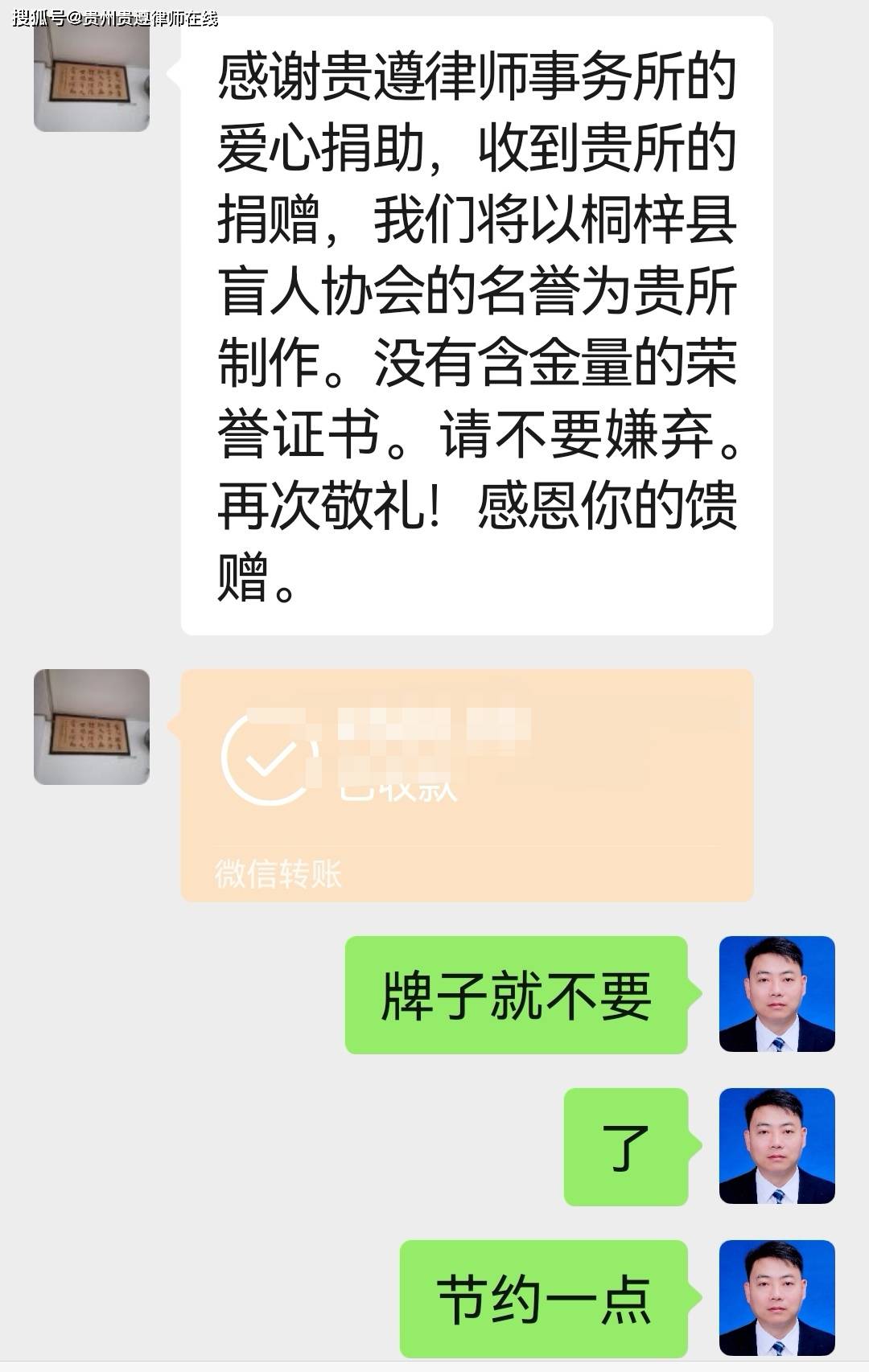Open the sender's avatar beside the '牌子就不要' message

point(776,994)
